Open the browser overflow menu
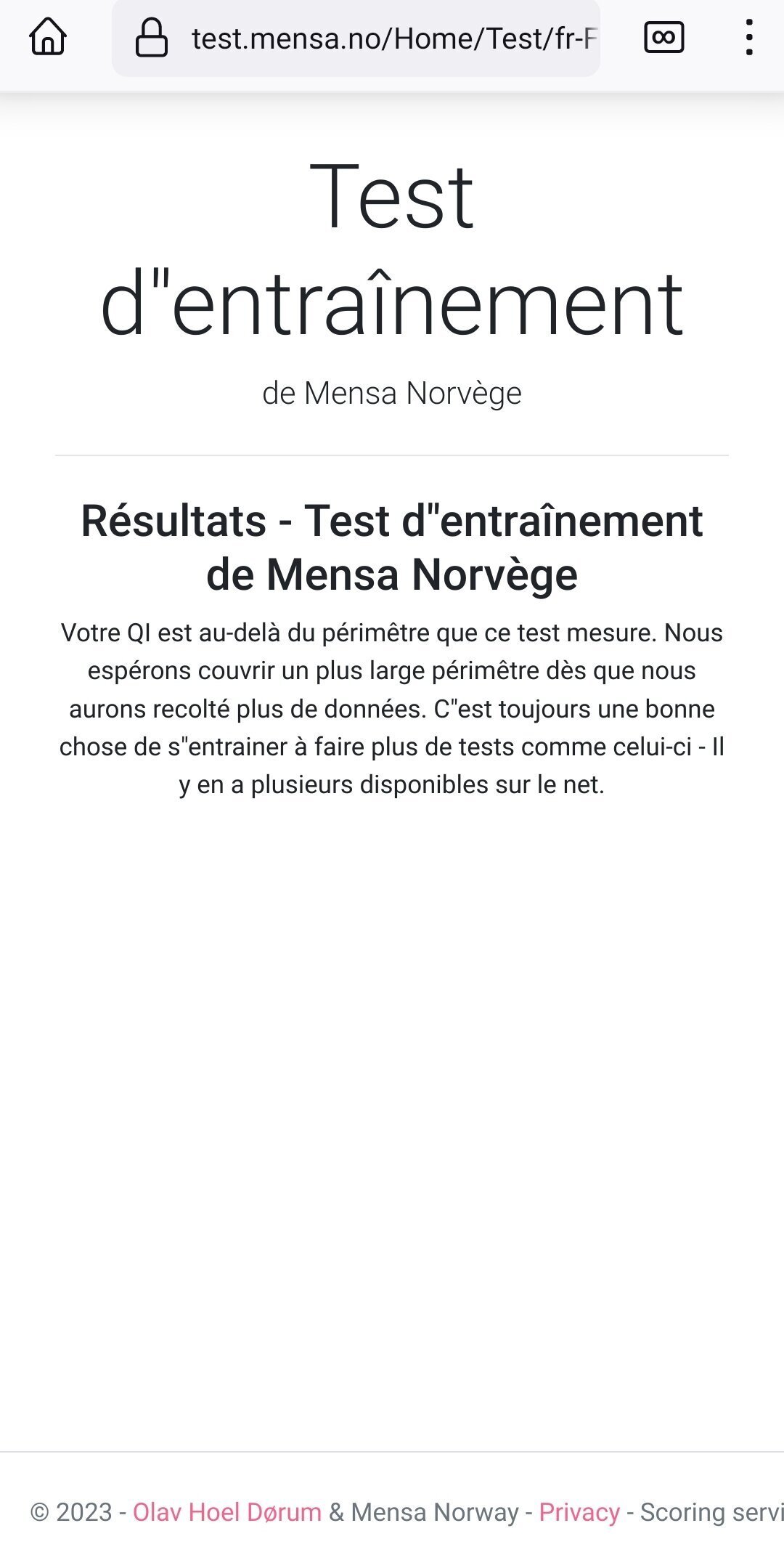The image size is (784, 1547). 748,37
